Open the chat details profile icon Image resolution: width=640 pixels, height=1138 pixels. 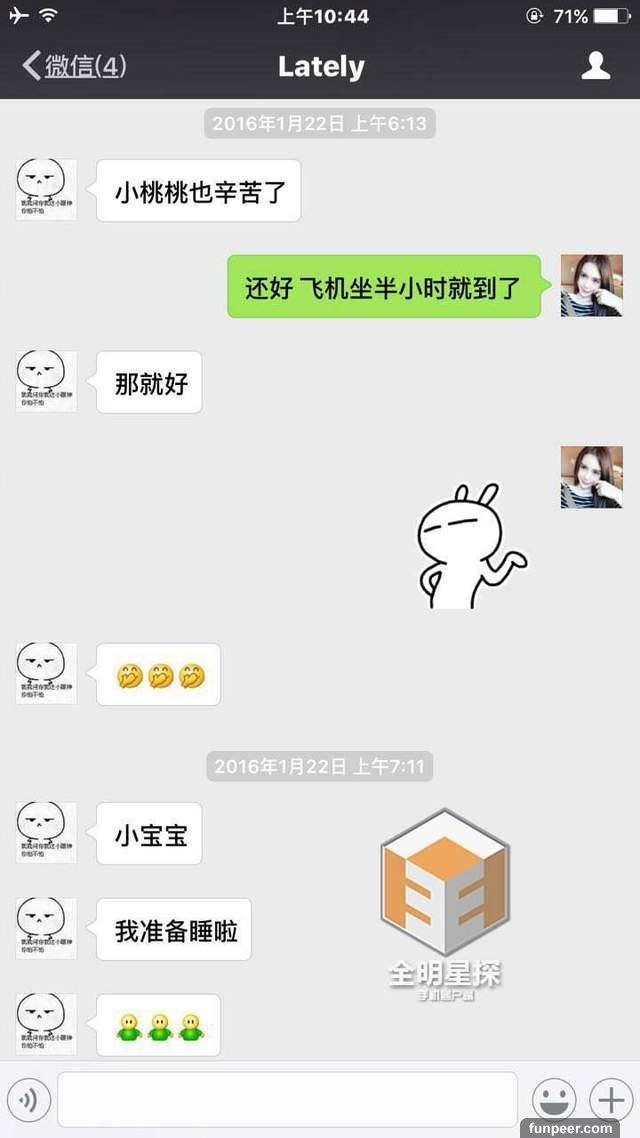(596, 66)
